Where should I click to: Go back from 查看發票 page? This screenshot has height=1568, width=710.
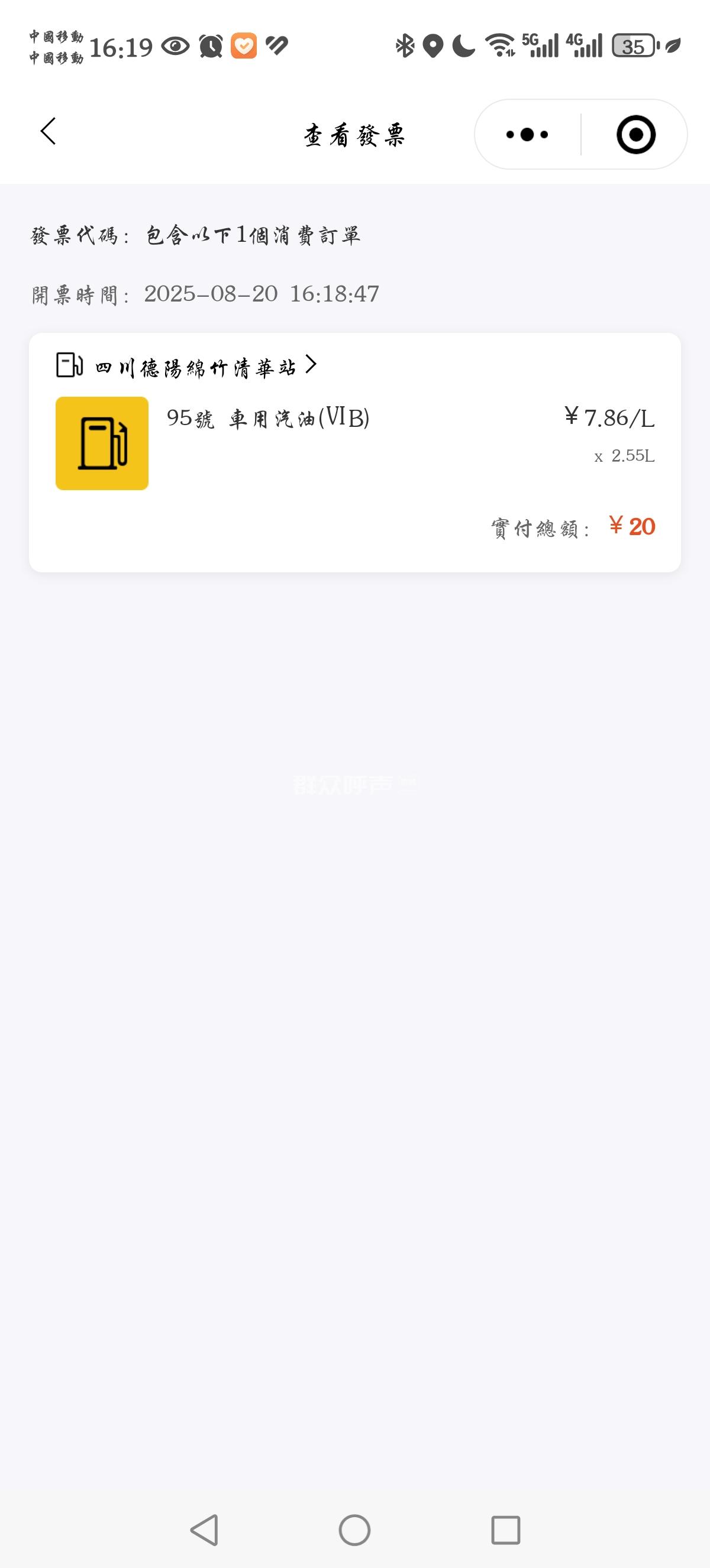pyautogui.click(x=48, y=131)
